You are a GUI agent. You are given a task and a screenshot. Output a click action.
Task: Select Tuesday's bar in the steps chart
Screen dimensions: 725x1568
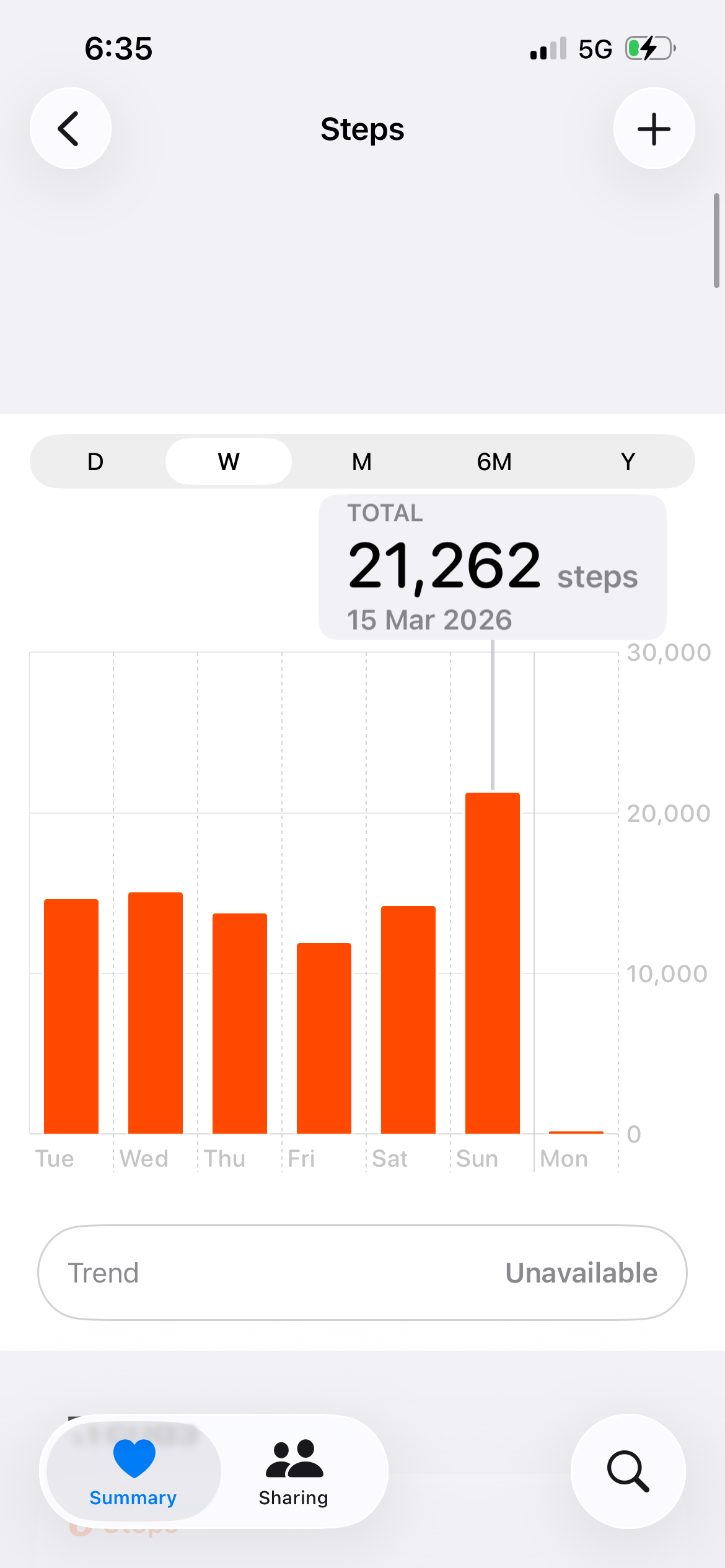tap(71, 1016)
